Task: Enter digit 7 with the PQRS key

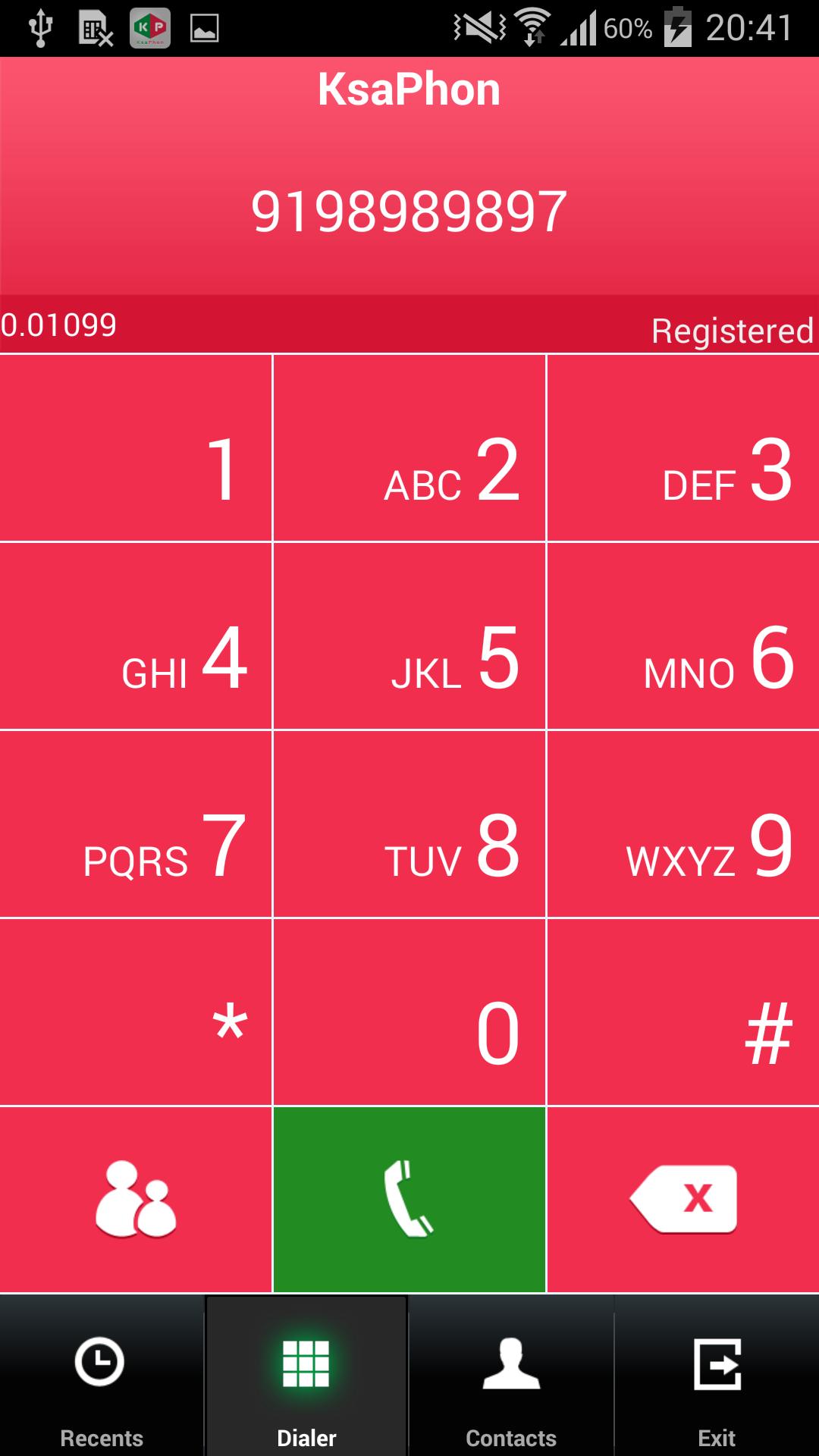Action: tap(136, 825)
